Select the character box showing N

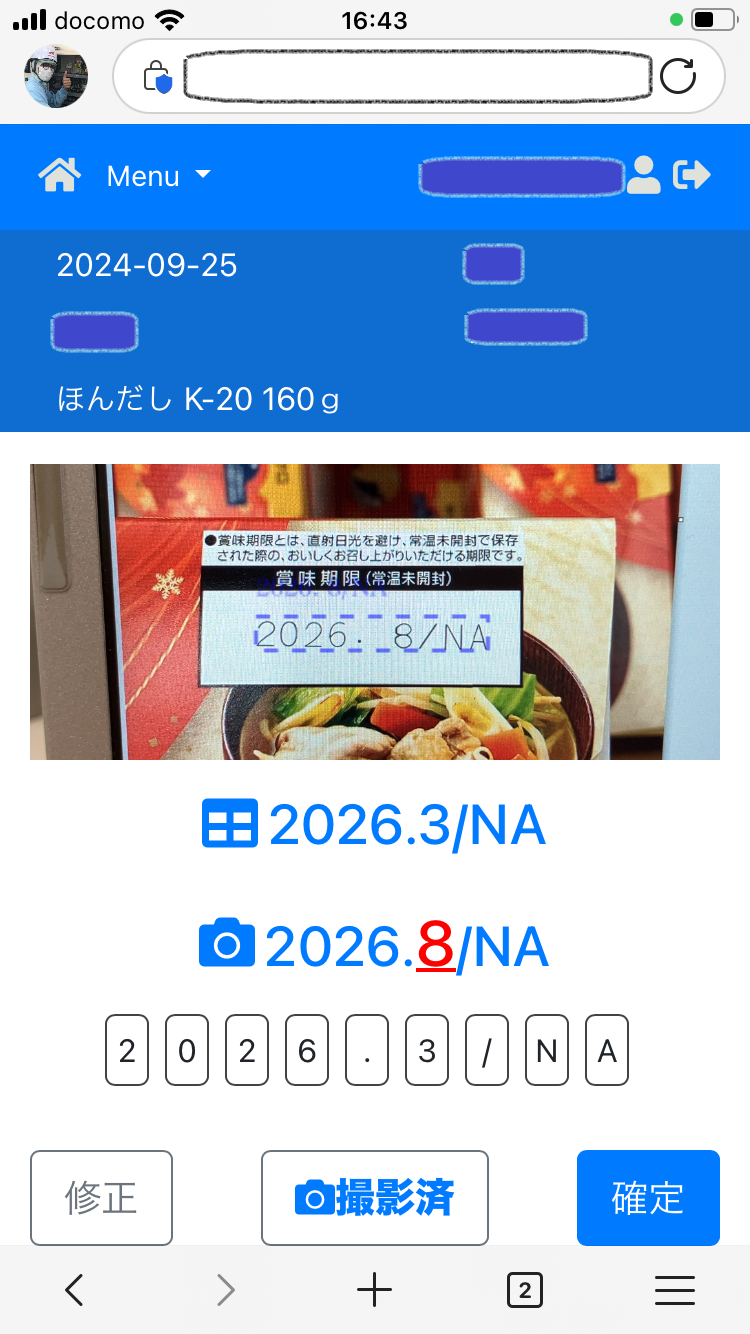(x=547, y=1051)
